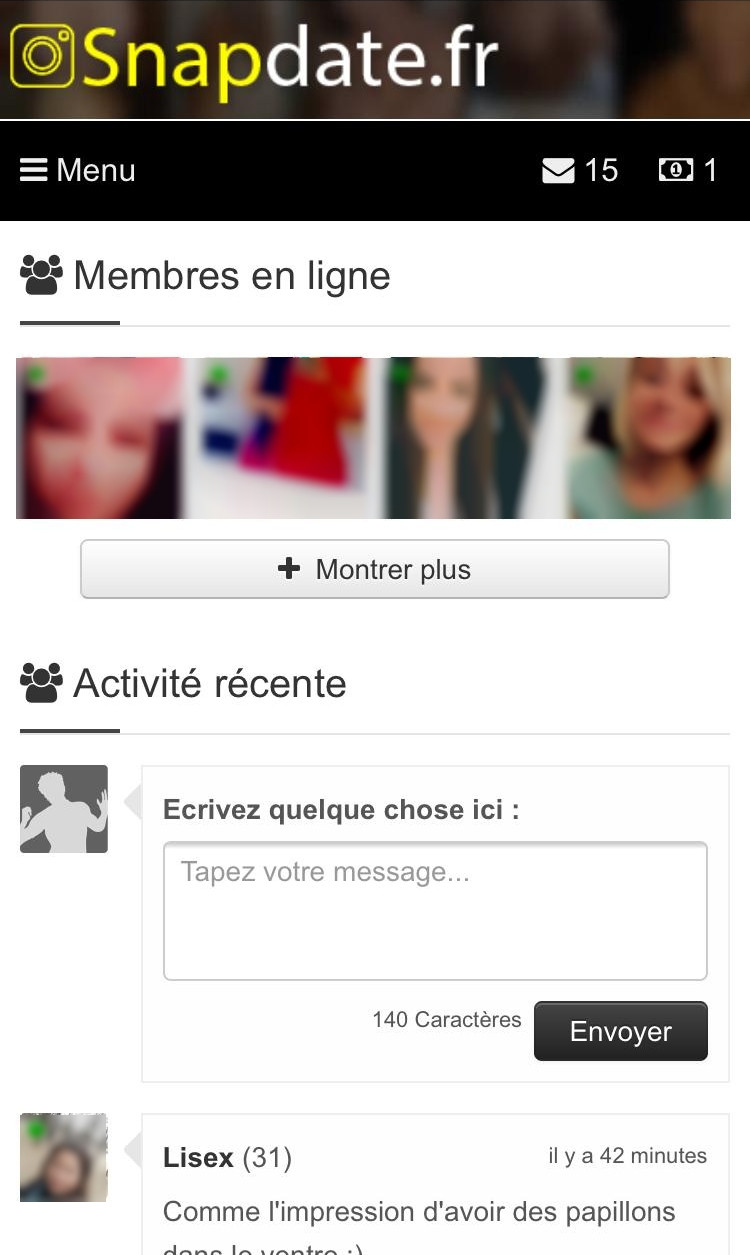This screenshot has width=750, height=1255.
Task: Open the credits icon showing 1
Action: click(x=688, y=171)
